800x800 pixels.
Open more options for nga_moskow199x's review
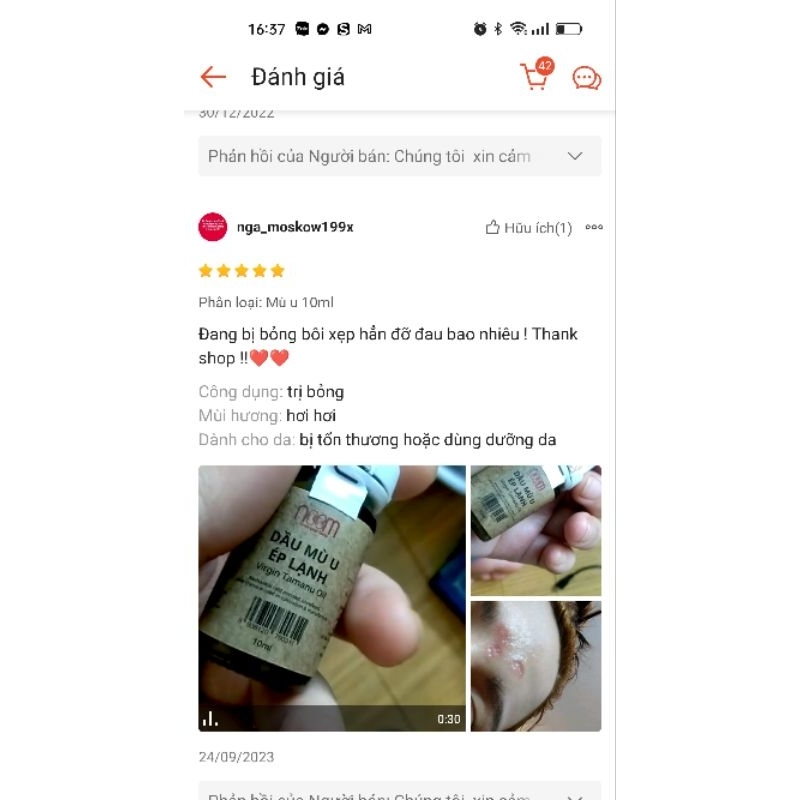pyautogui.click(x=594, y=227)
